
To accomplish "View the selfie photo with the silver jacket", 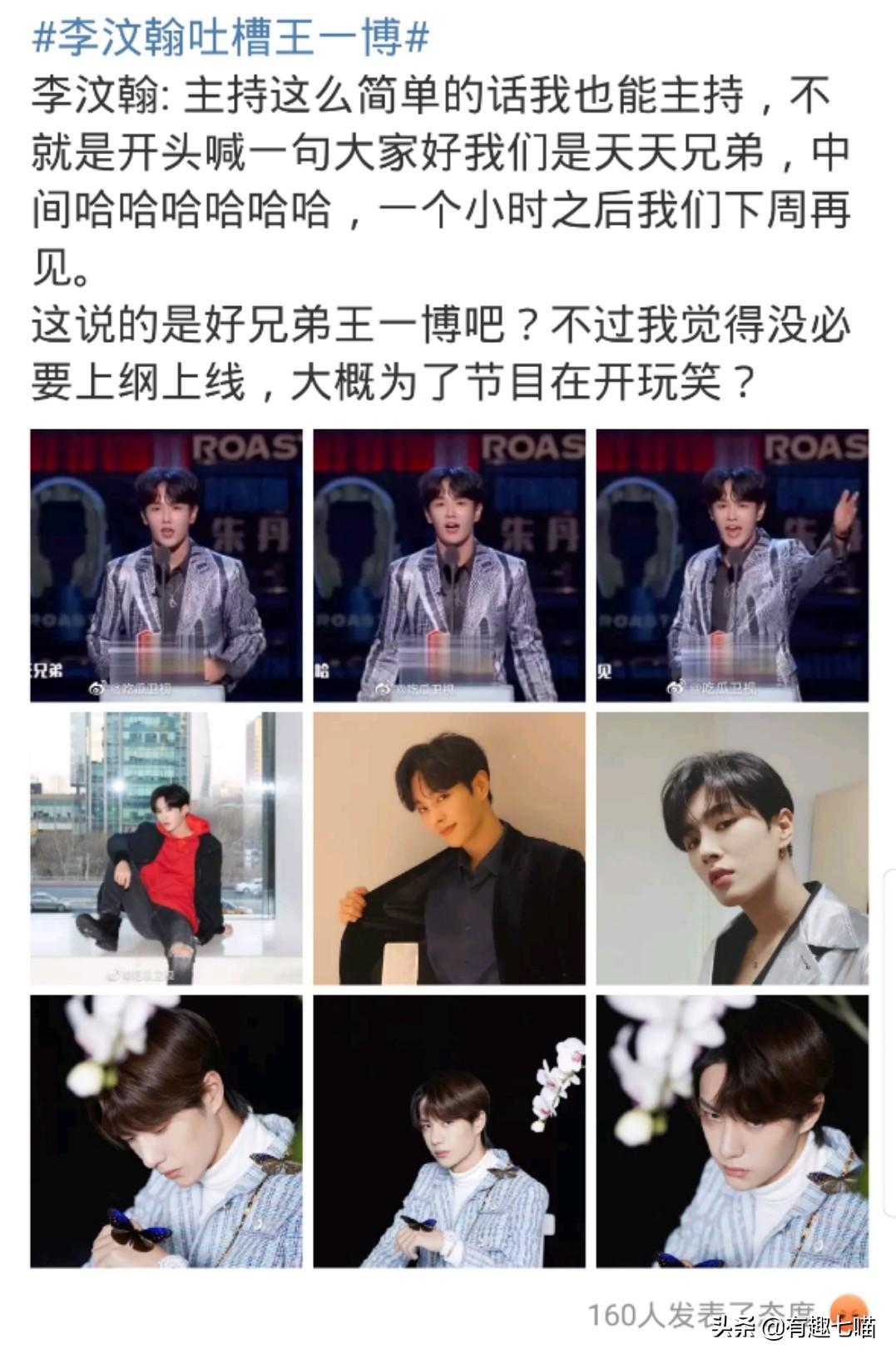I will [x=732, y=848].
